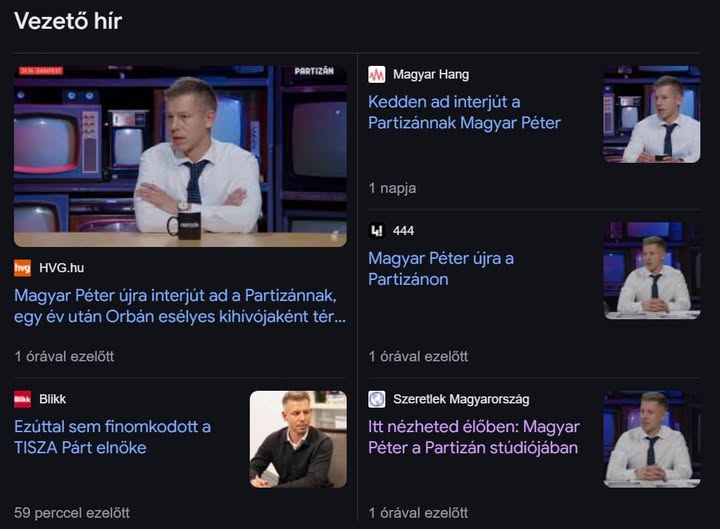The width and height of the screenshot is (720, 529).
Task: Tap the Blikk article thumbnail image
Action: [298, 439]
